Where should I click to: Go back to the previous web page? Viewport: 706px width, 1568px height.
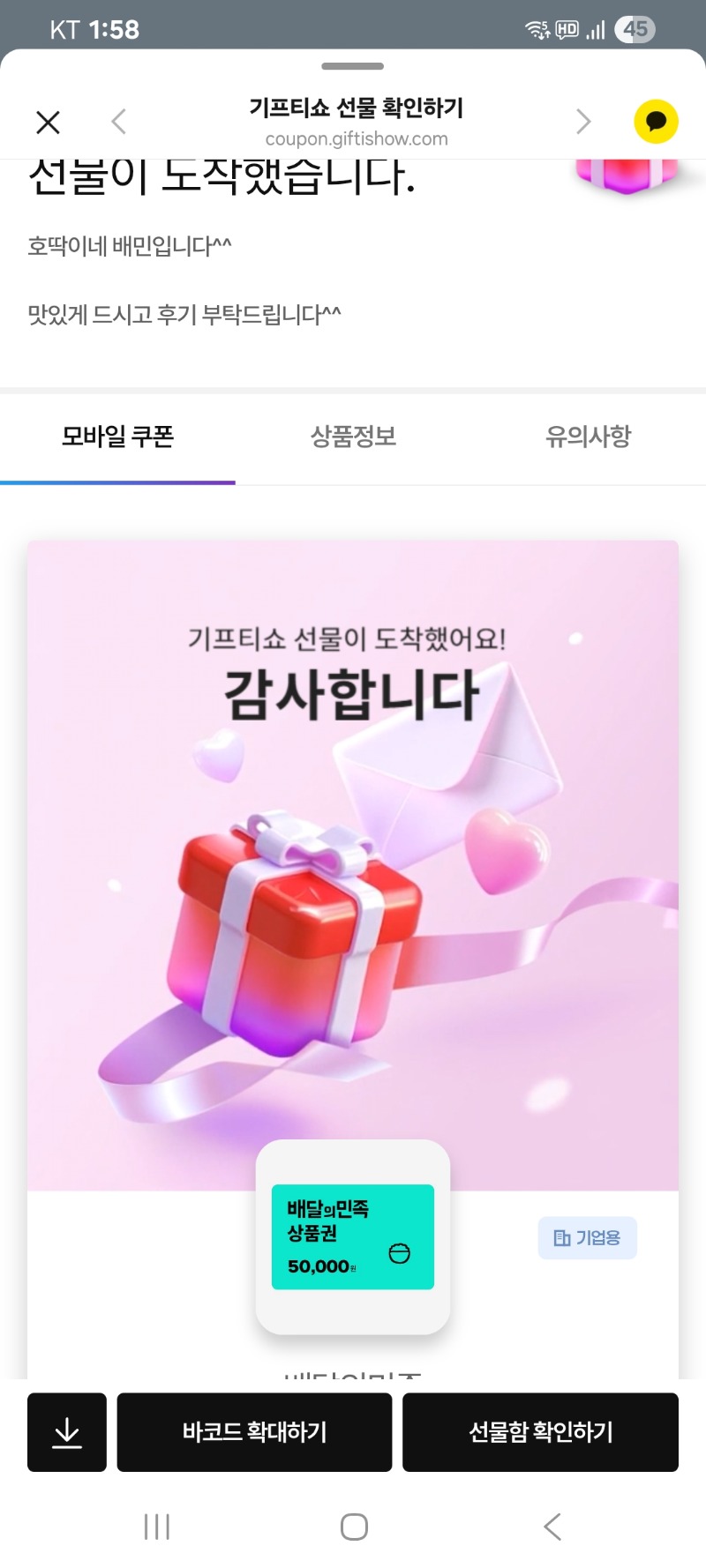tap(119, 122)
